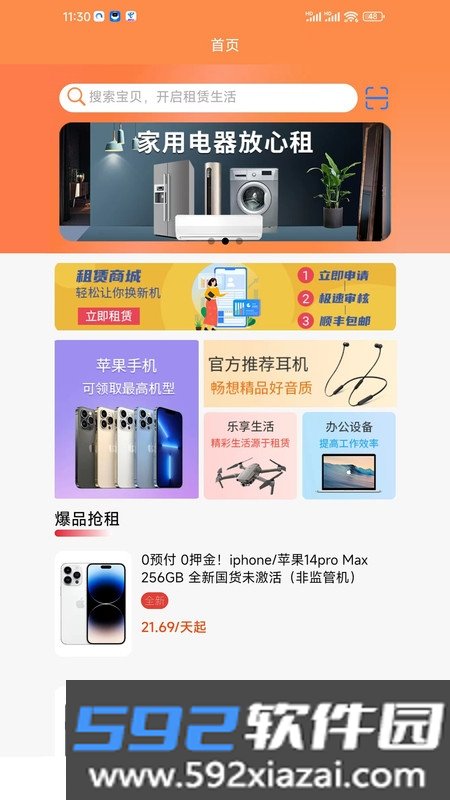Open the 苹果手机 category tile

pyautogui.click(x=127, y=419)
